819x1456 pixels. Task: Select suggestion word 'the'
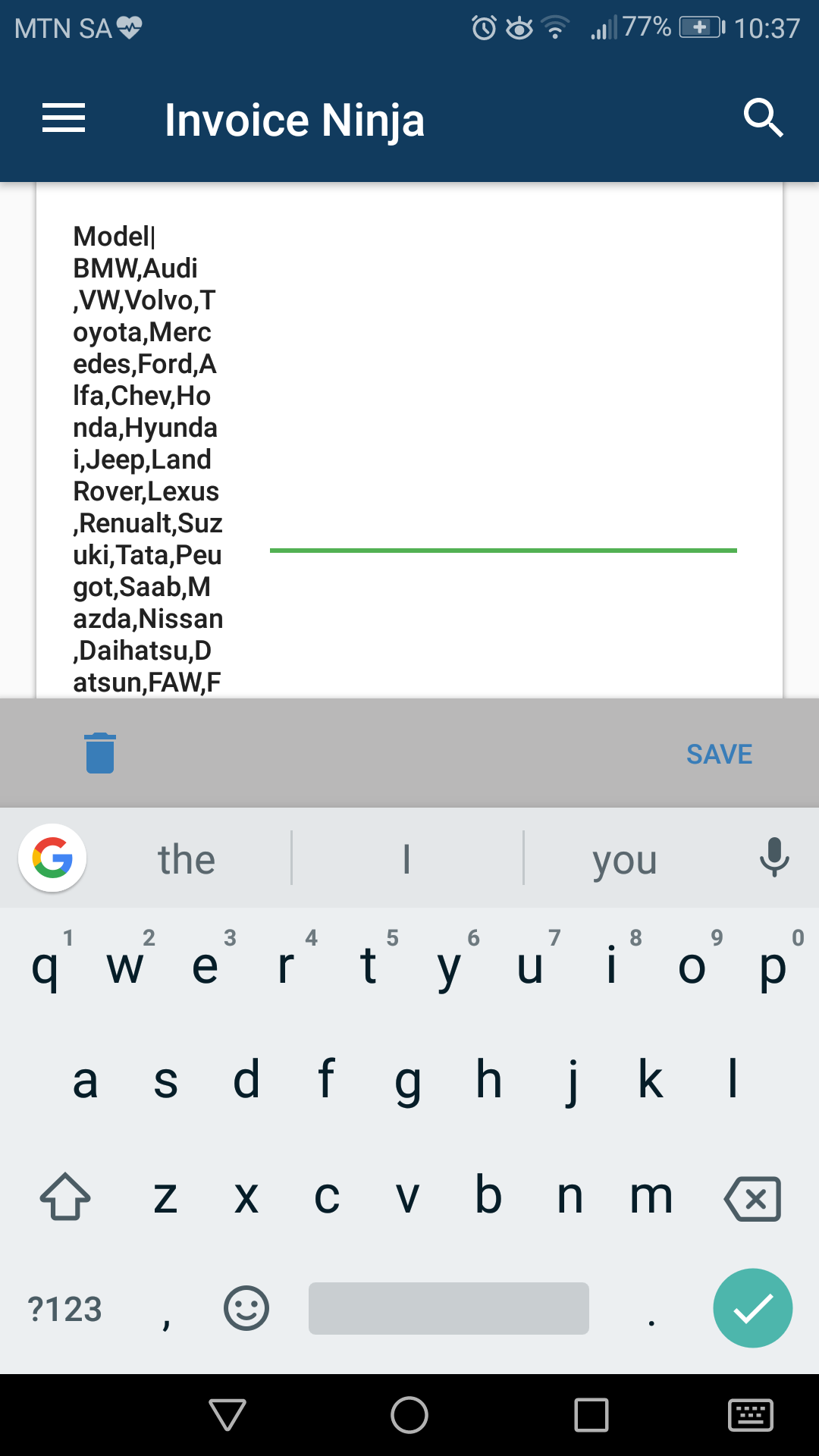tap(186, 859)
